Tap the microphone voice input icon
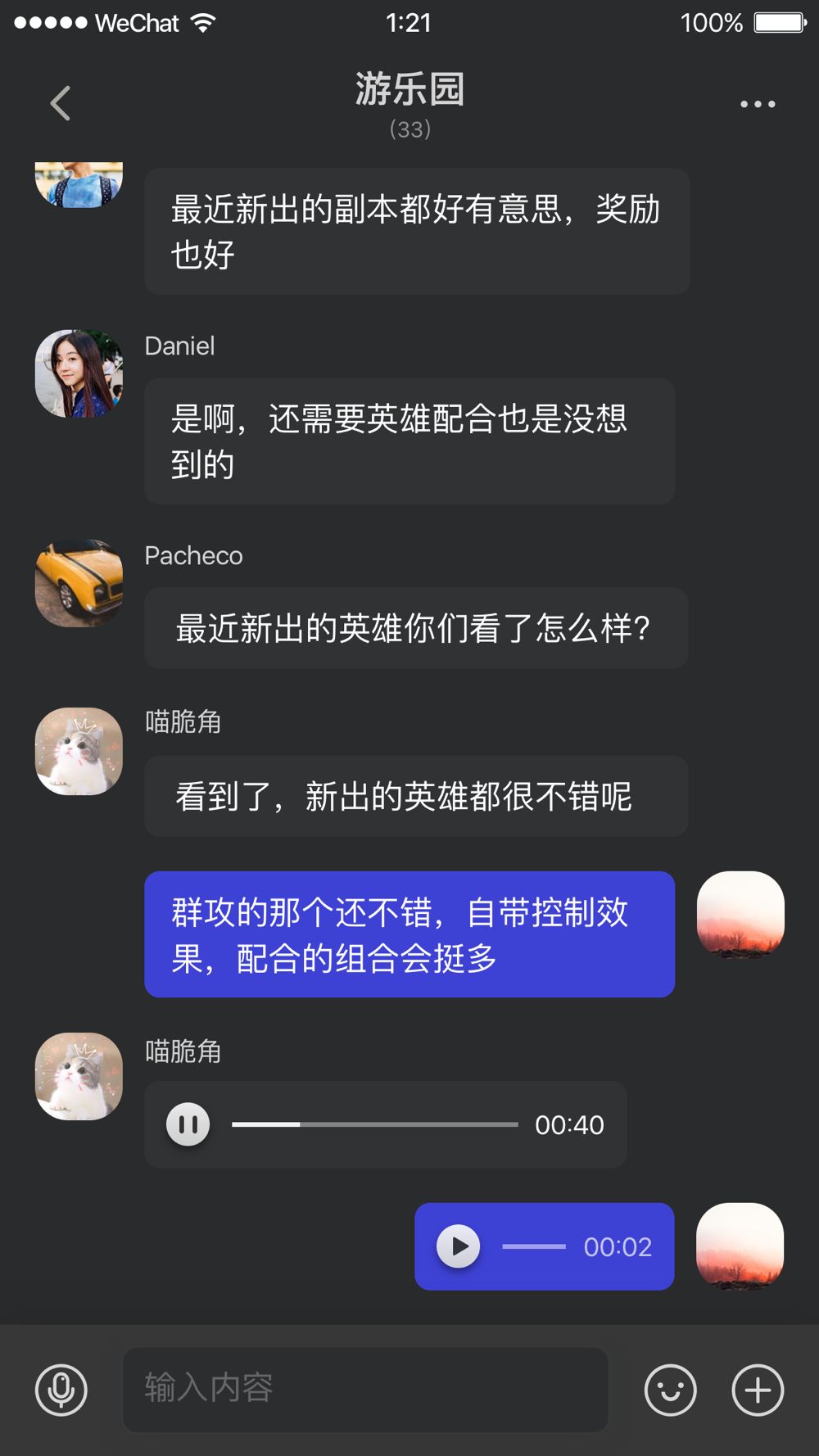819x1456 pixels. click(61, 1390)
